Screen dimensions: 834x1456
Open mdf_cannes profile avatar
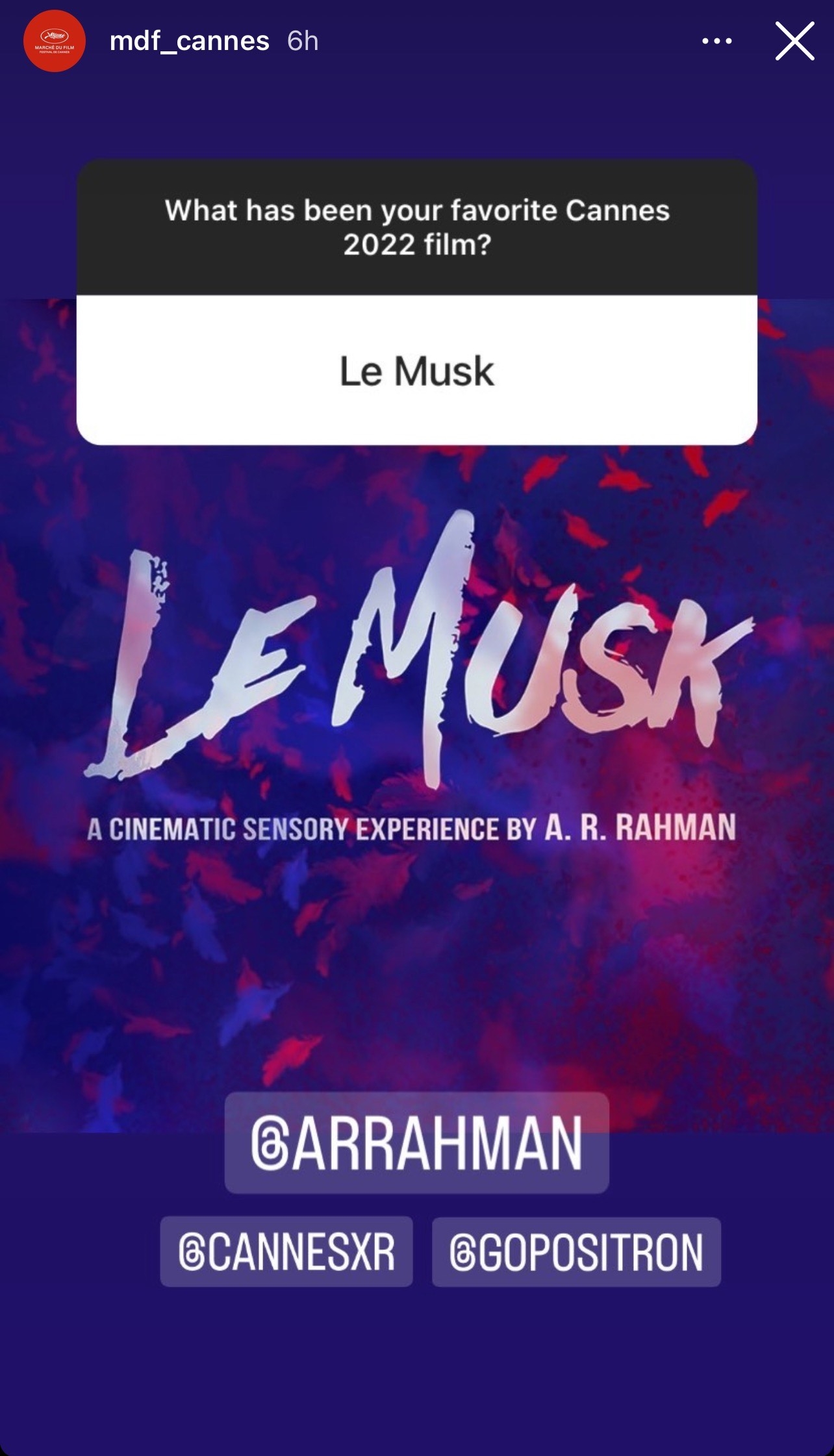[x=55, y=41]
